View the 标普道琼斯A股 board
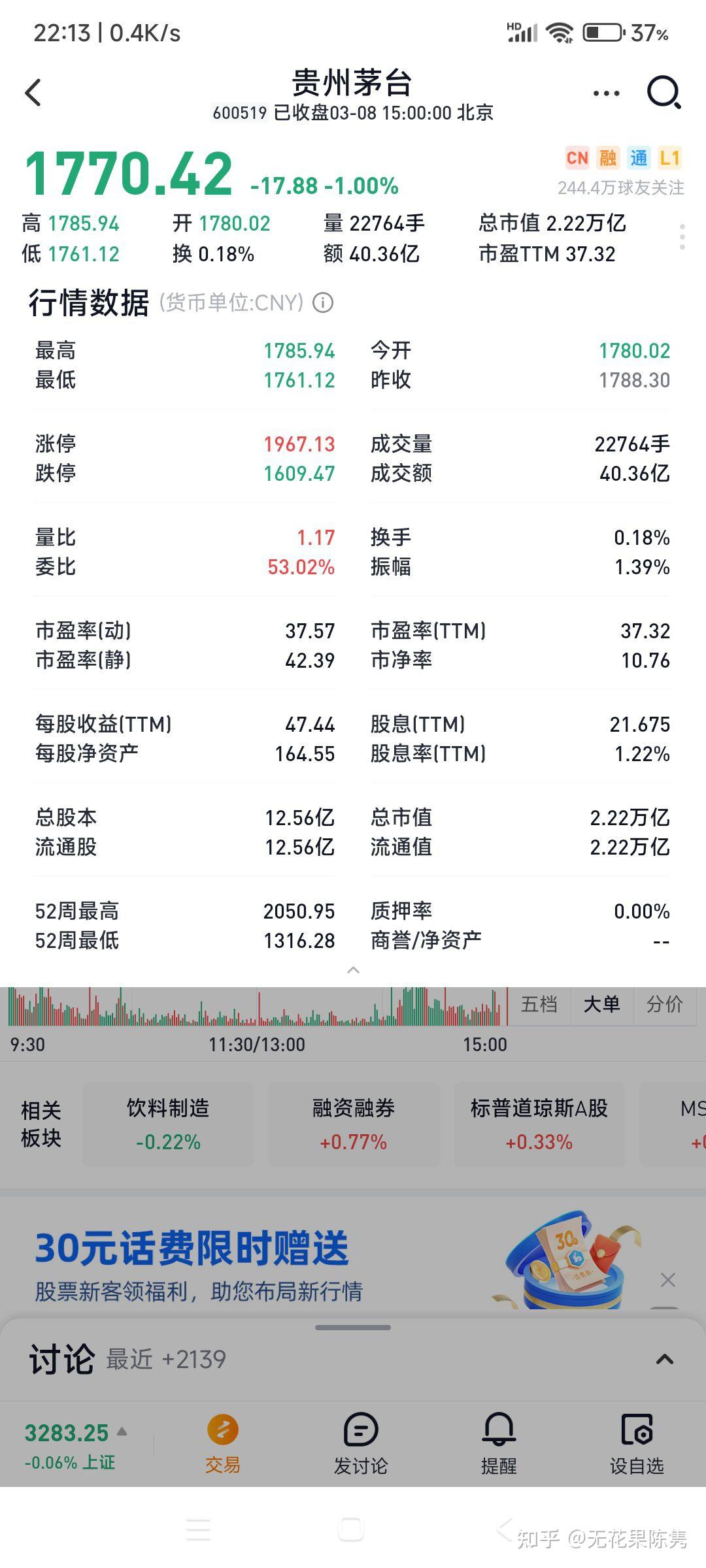706x1568 pixels. [537, 1124]
